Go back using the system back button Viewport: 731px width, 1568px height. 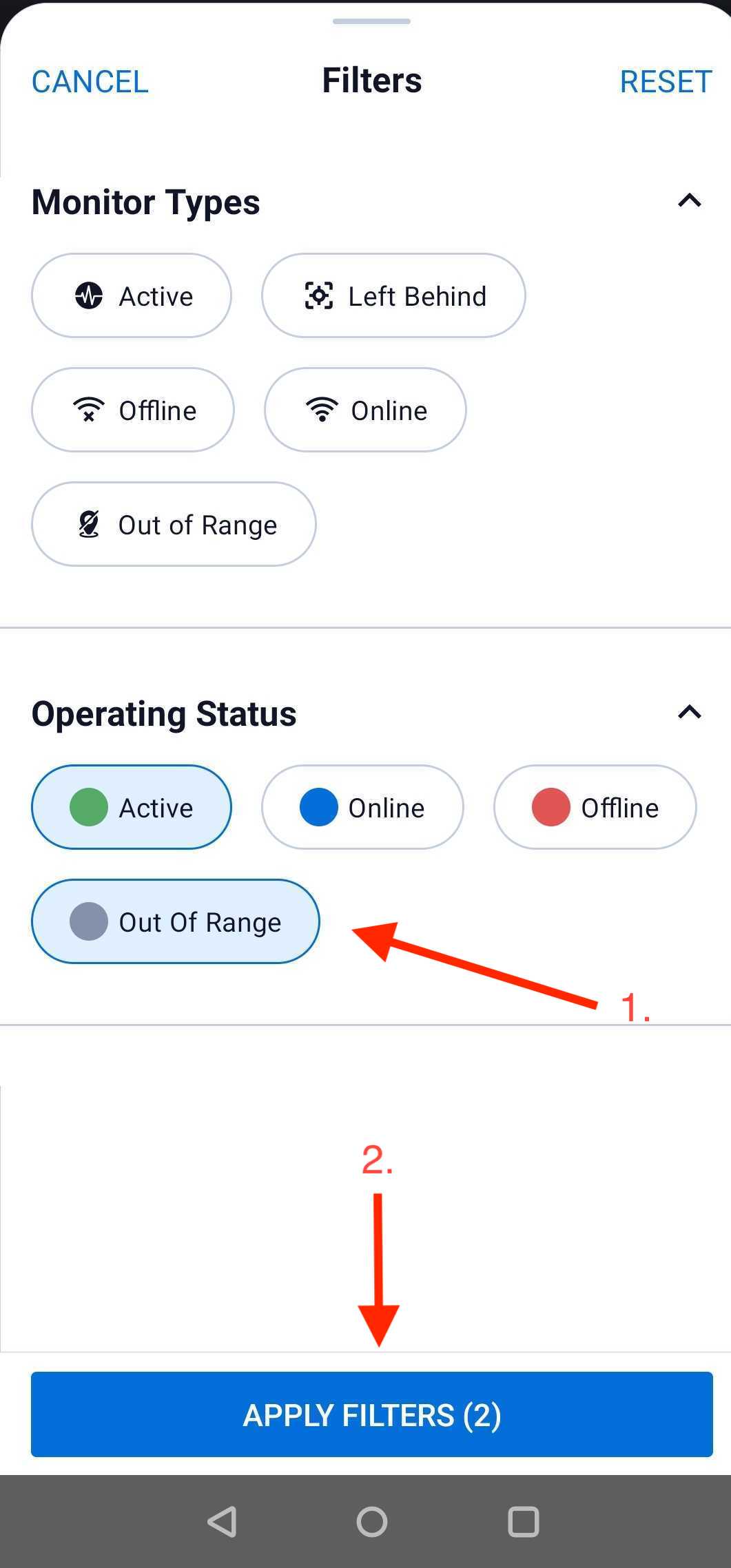tap(222, 1522)
